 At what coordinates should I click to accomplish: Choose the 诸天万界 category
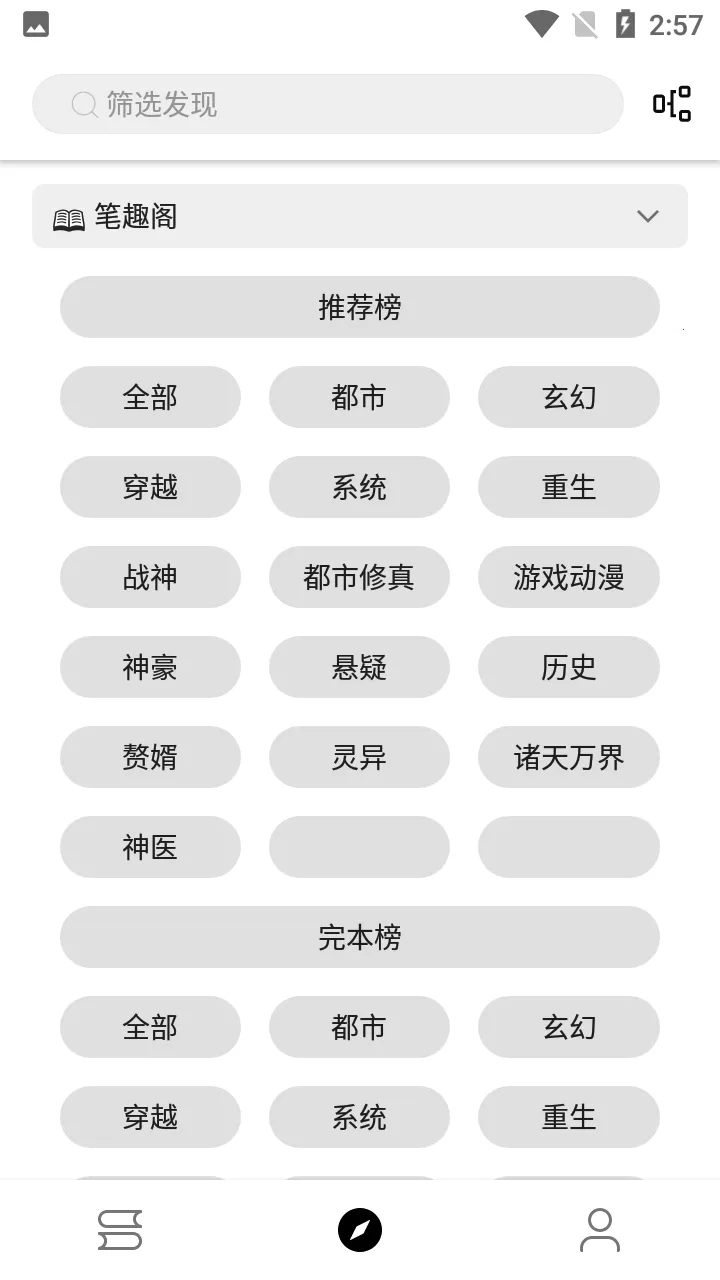coord(568,757)
